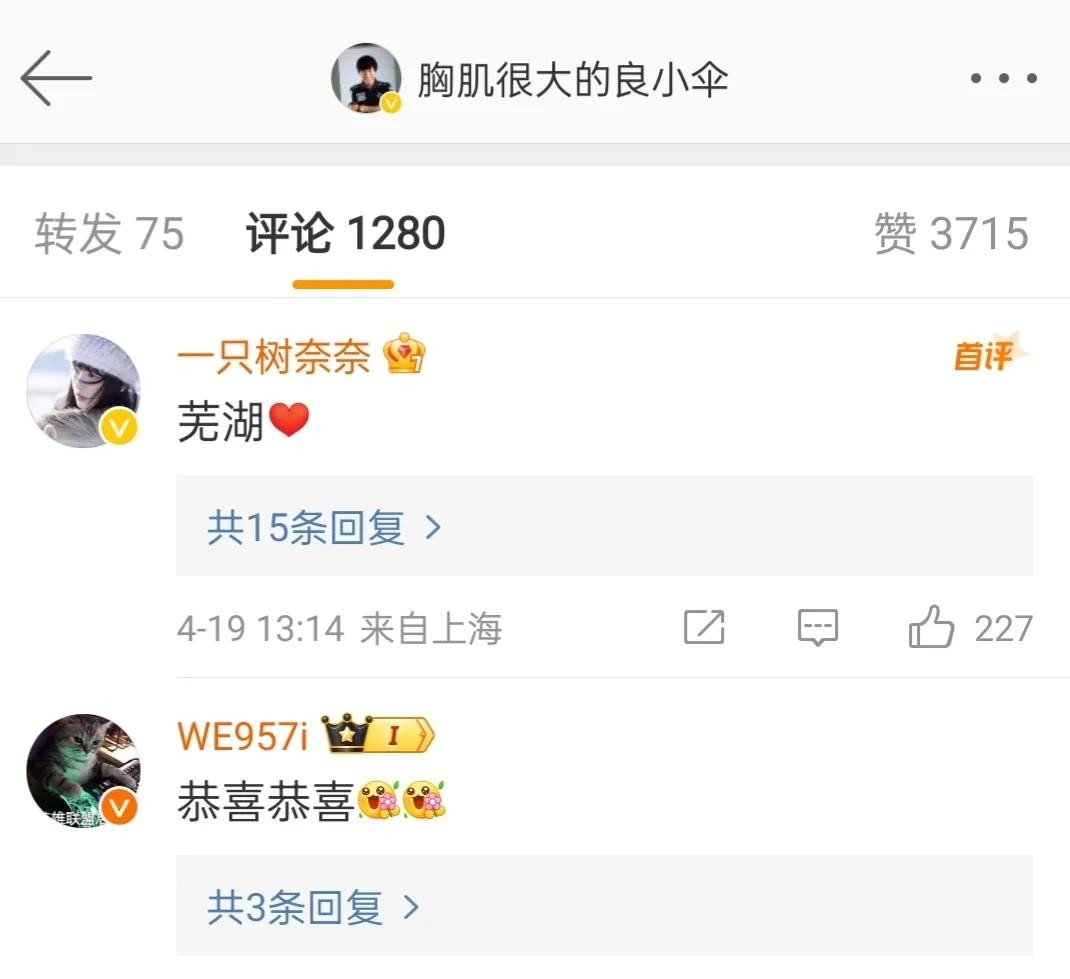Select the 评论 1280 tab
1070x979 pixels.
(x=345, y=234)
